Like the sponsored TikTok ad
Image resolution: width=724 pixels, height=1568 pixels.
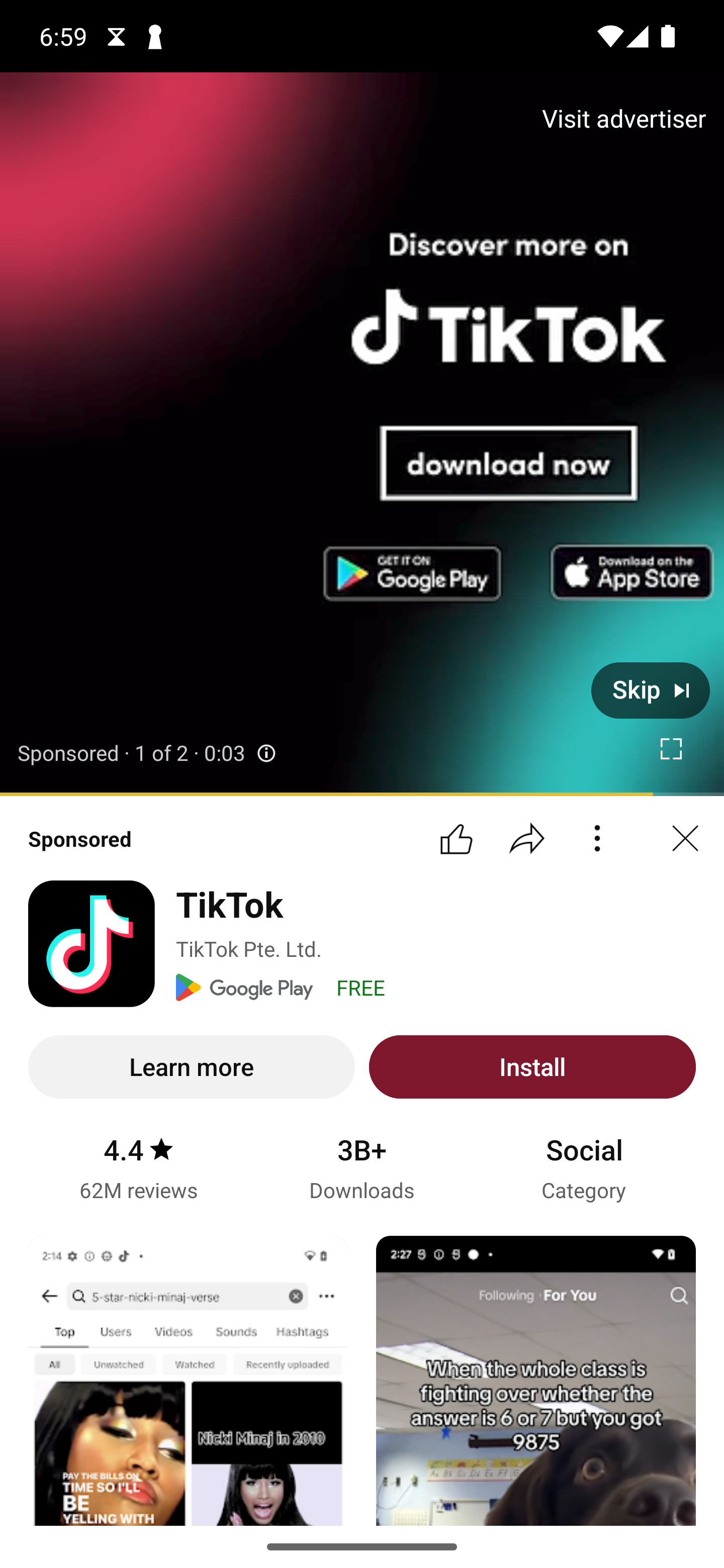pos(456,839)
